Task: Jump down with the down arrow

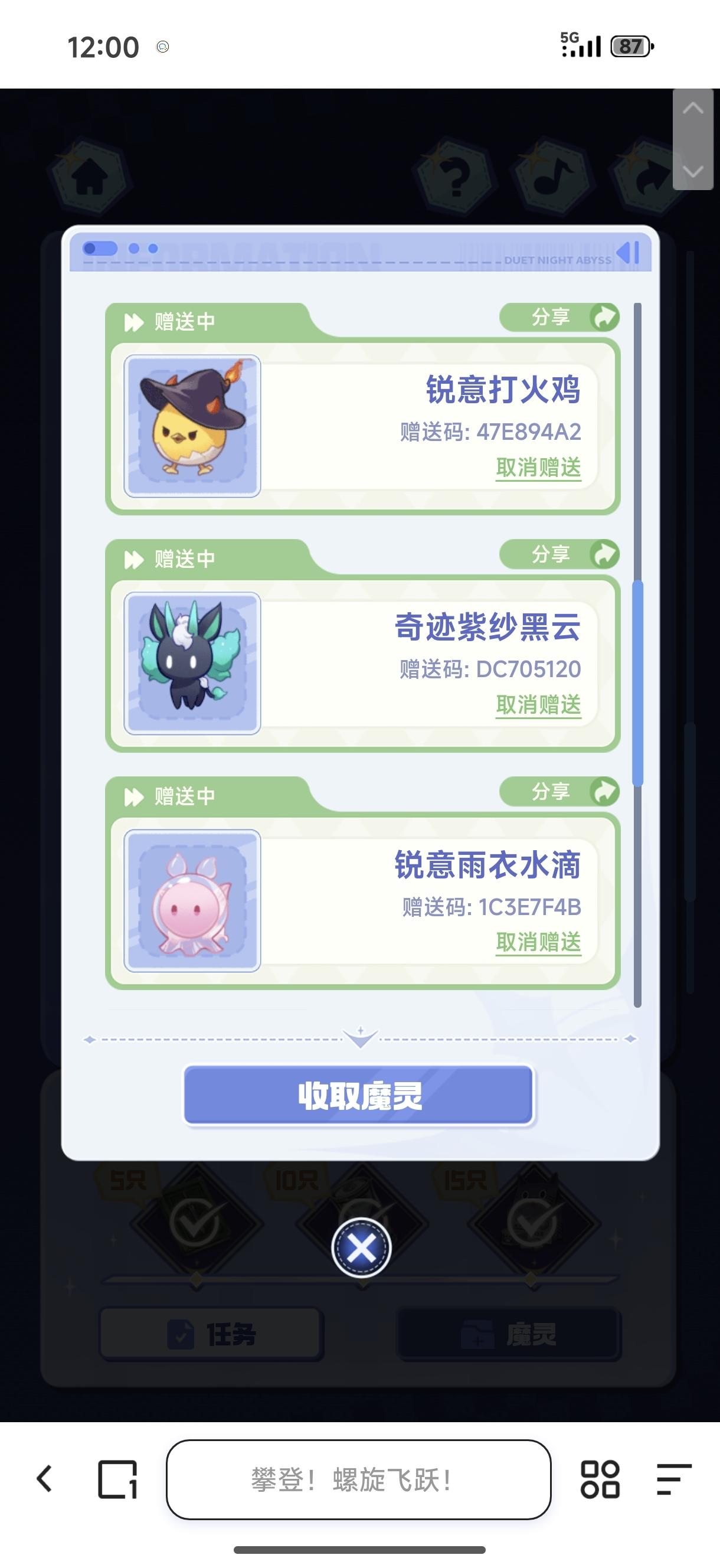Action: [693, 171]
